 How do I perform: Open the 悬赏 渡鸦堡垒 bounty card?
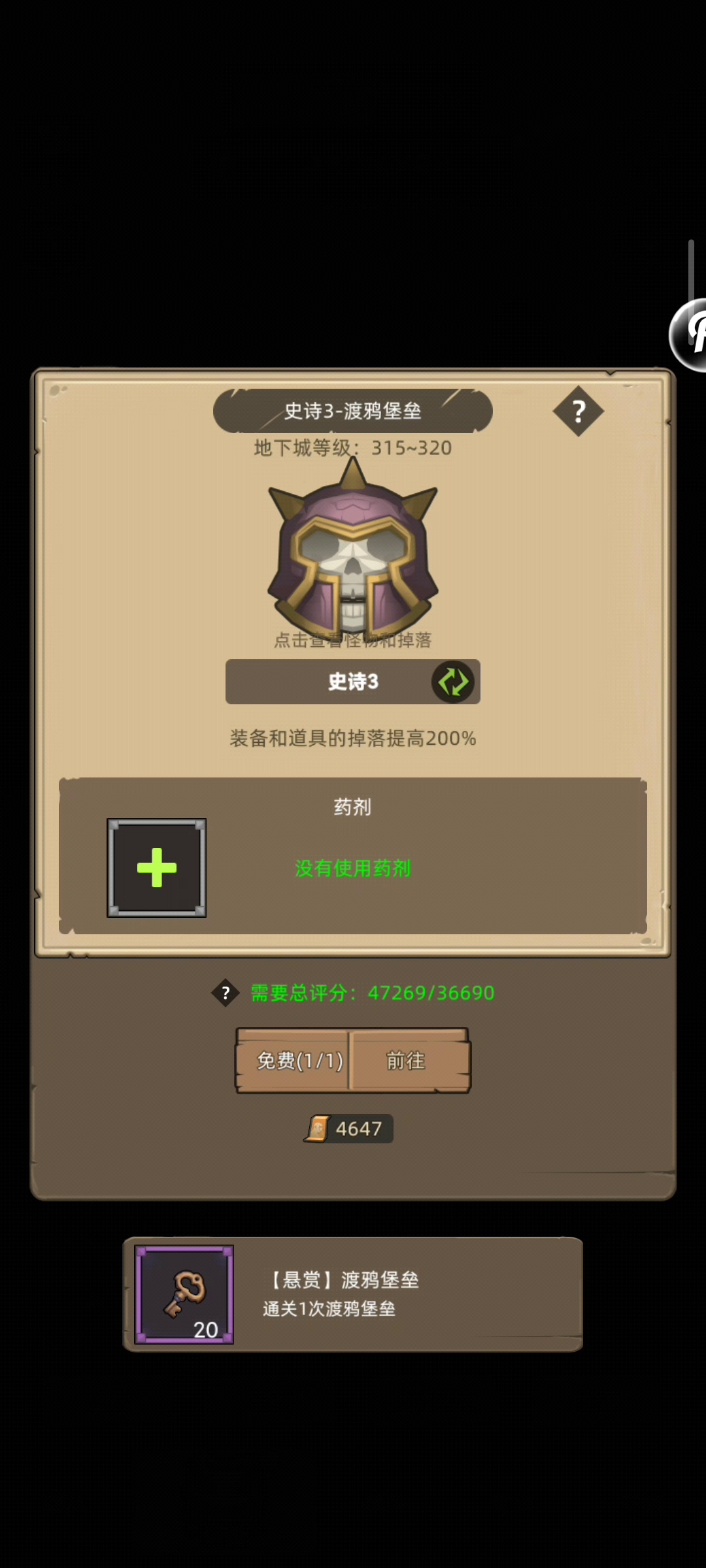click(353, 1294)
